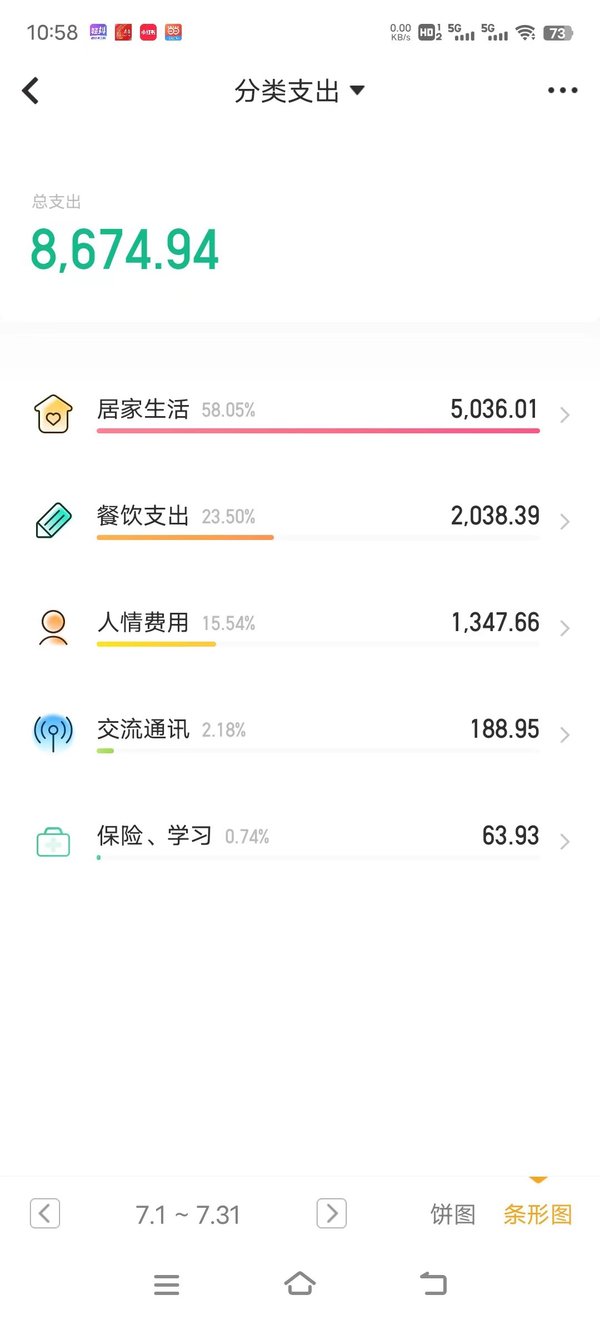Open the three-dot overflow menu
This screenshot has height=1320, width=600.
coord(562,91)
